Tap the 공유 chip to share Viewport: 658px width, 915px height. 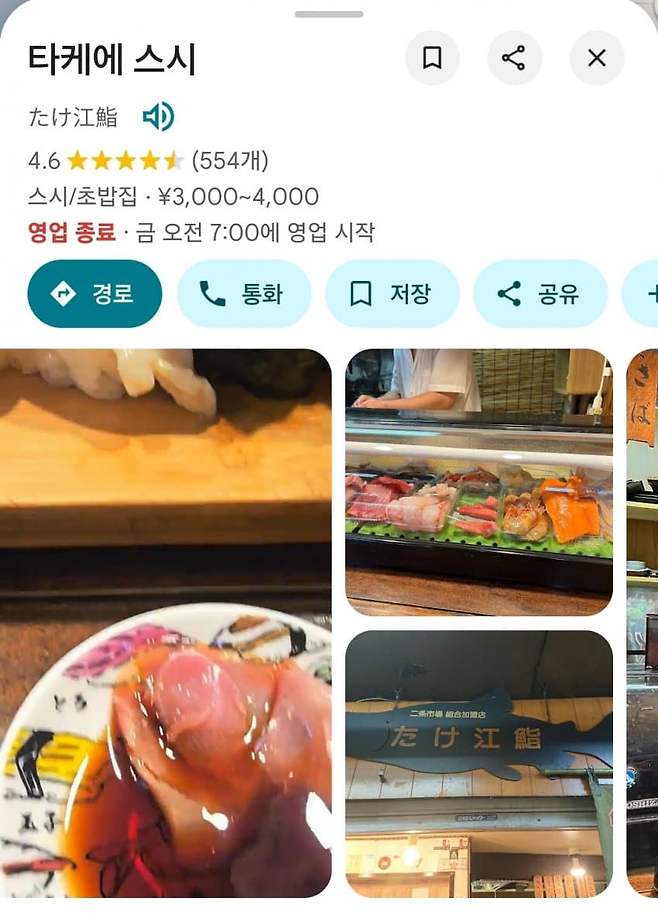pos(539,294)
